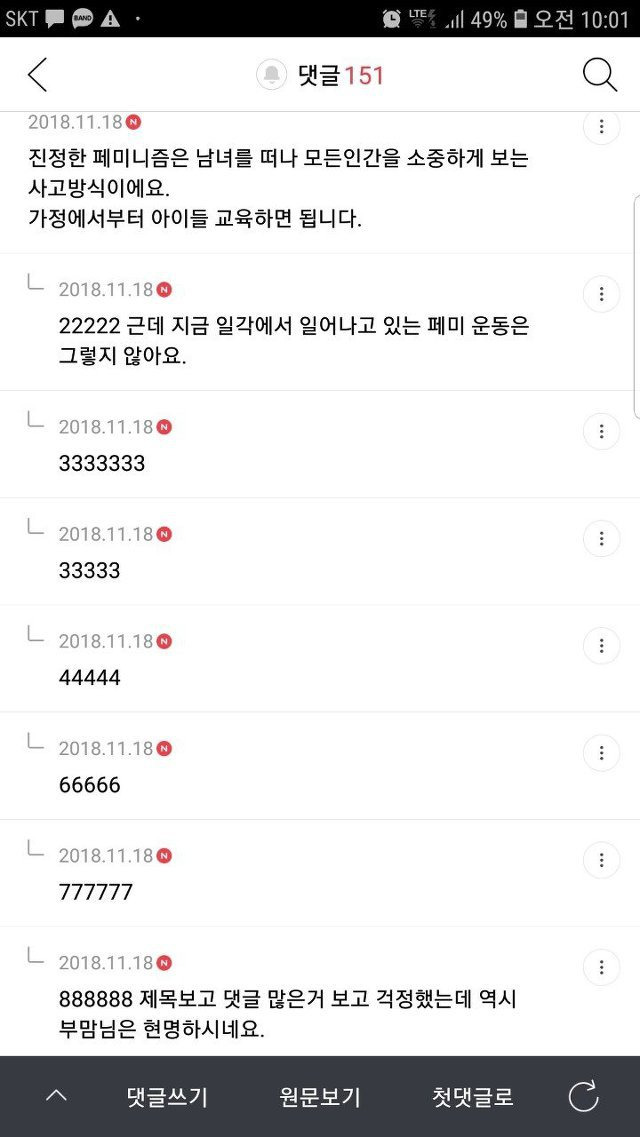
Task: Refresh the comments list
Action: pyautogui.click(x=583, y=1096)
